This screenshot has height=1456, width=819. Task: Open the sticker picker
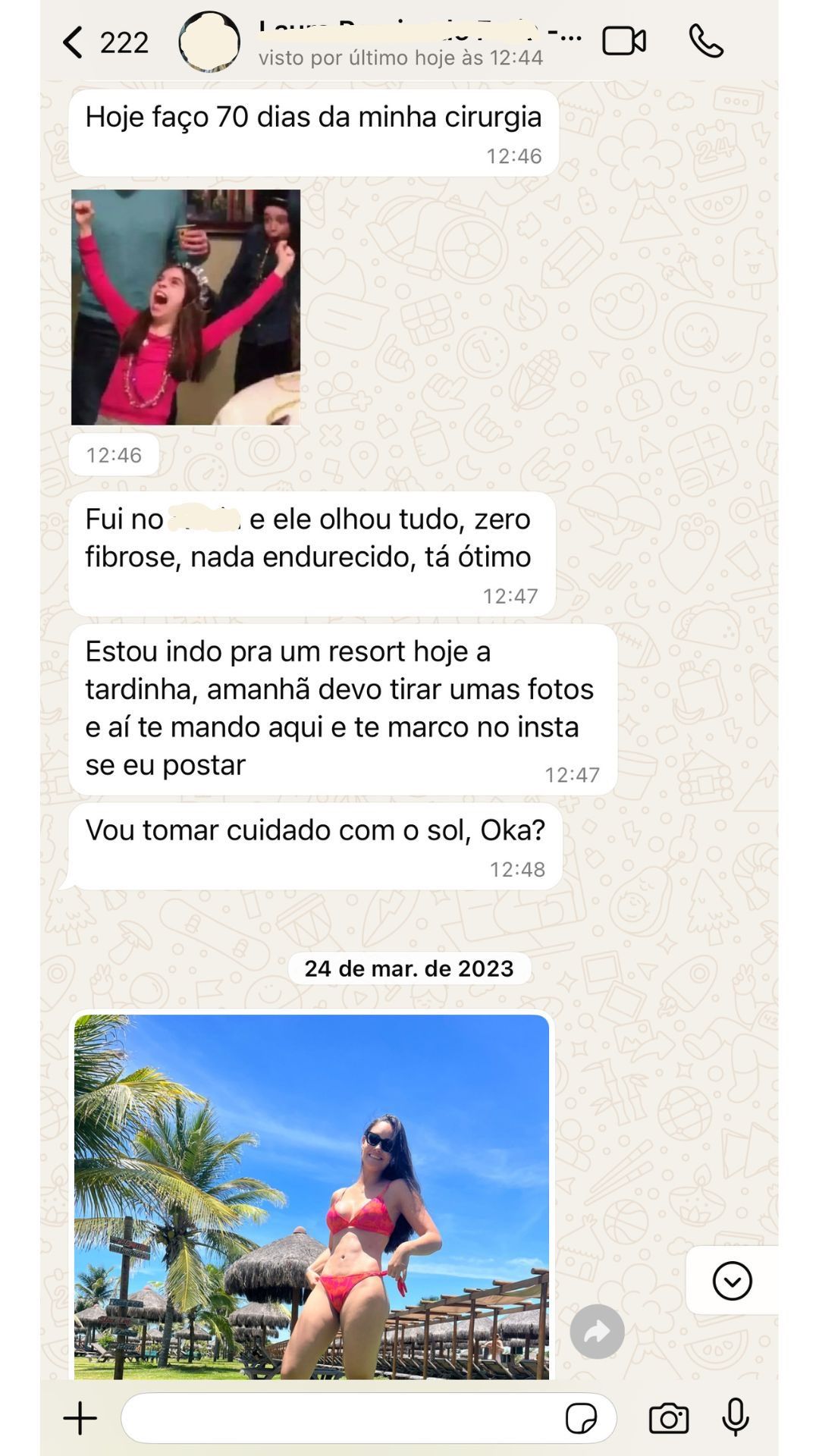point(581,1418)
